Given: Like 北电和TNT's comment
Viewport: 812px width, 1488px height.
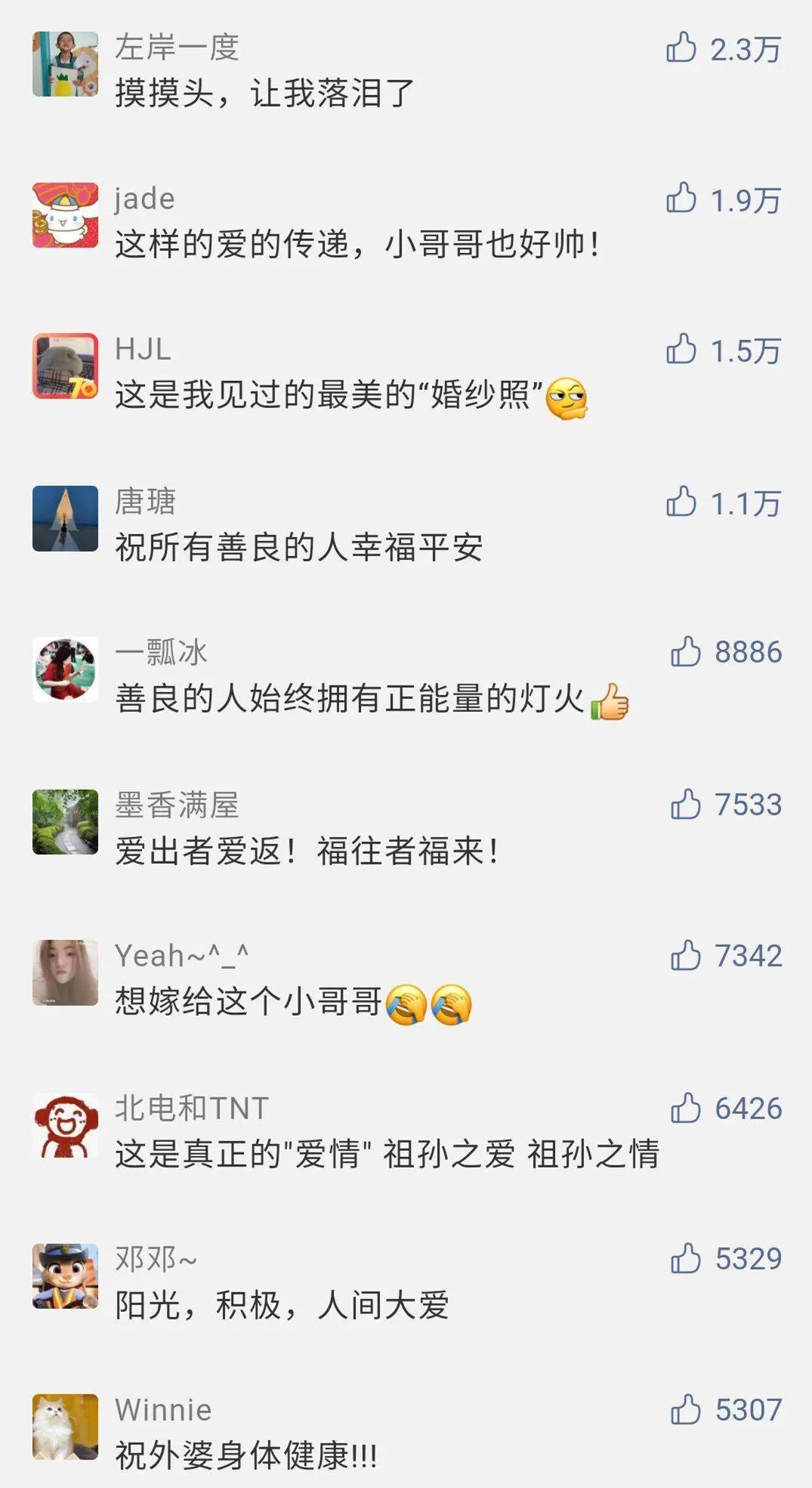Looking at the screenshot, I should (x=686, y=1108).
